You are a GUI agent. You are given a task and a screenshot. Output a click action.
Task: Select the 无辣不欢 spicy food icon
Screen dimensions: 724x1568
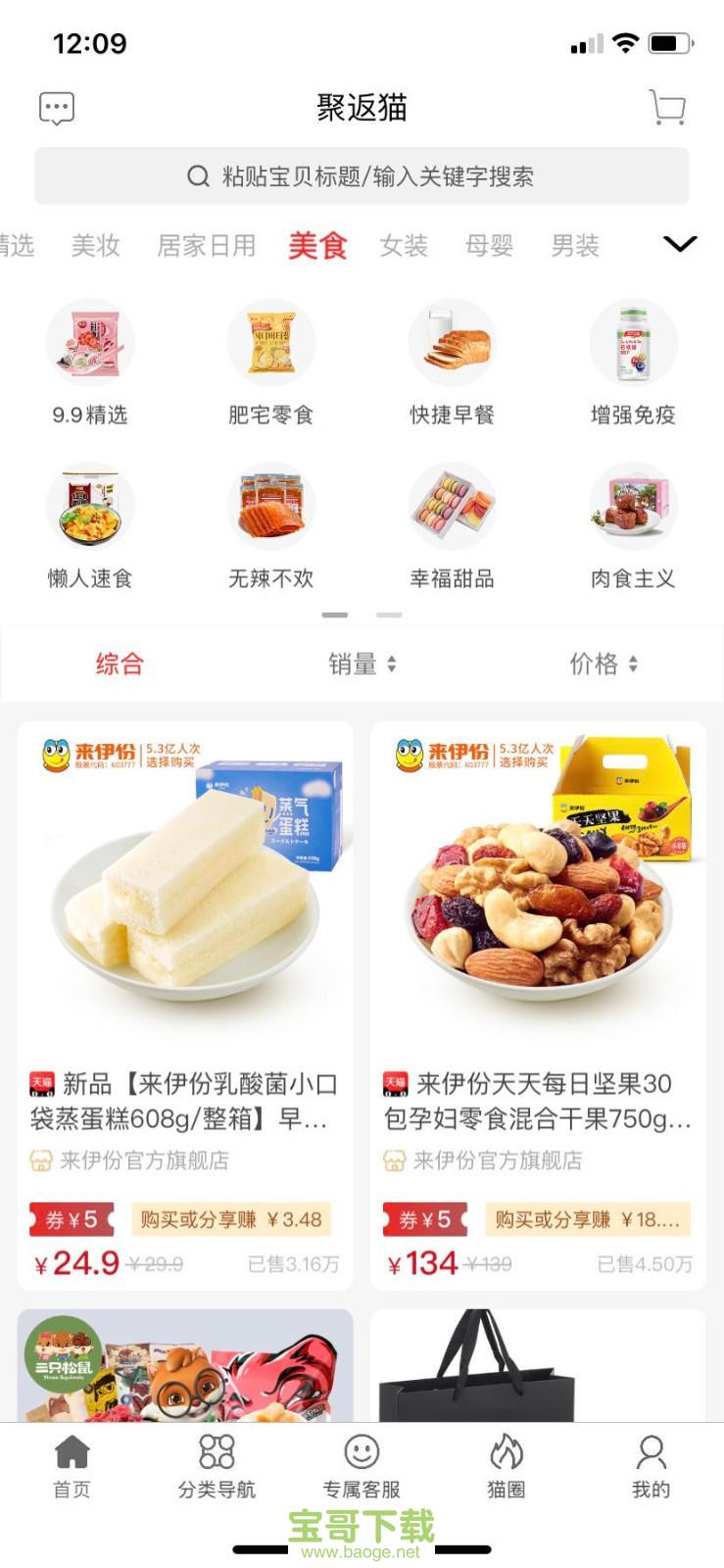pyautogui.click(x=271, y=505)
